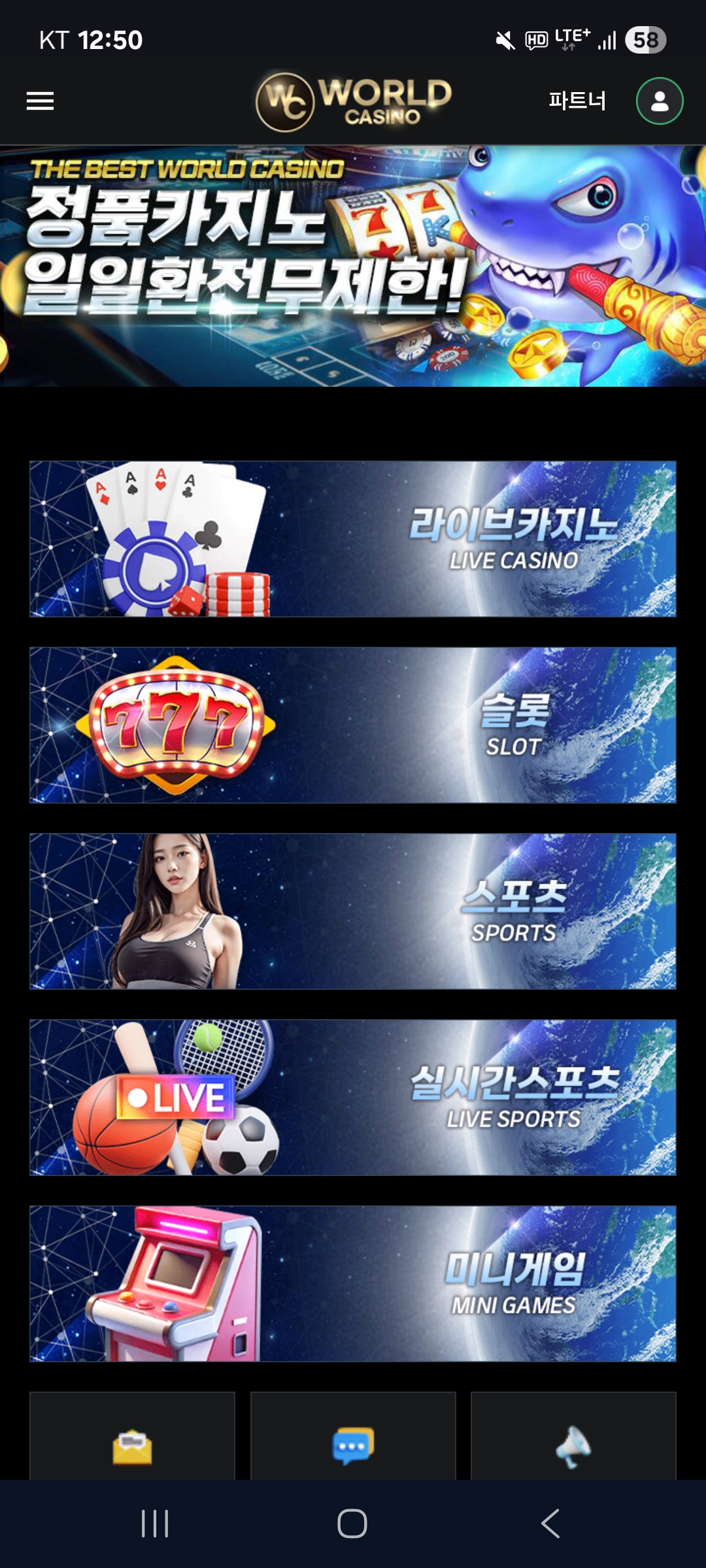Viewport: 706px width, 1568px height.
Task: Open the 라이브카지노 Live Casino tile
Action: (x=353, y=539)
